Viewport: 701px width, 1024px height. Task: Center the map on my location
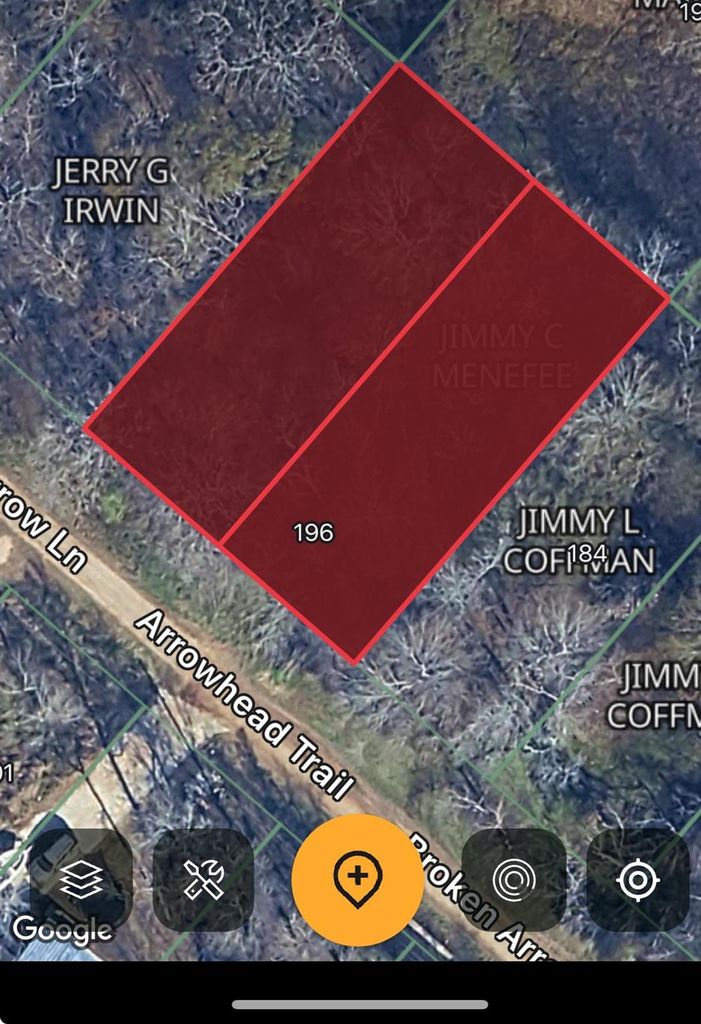637,880
